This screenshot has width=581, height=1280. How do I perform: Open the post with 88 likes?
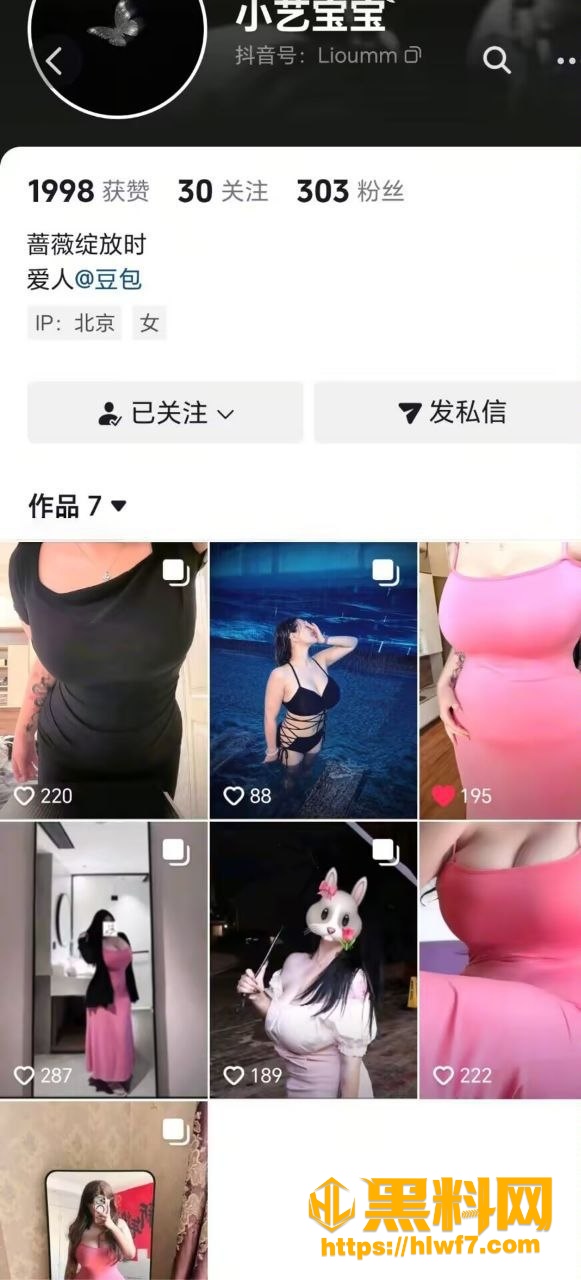pos(313,680)
